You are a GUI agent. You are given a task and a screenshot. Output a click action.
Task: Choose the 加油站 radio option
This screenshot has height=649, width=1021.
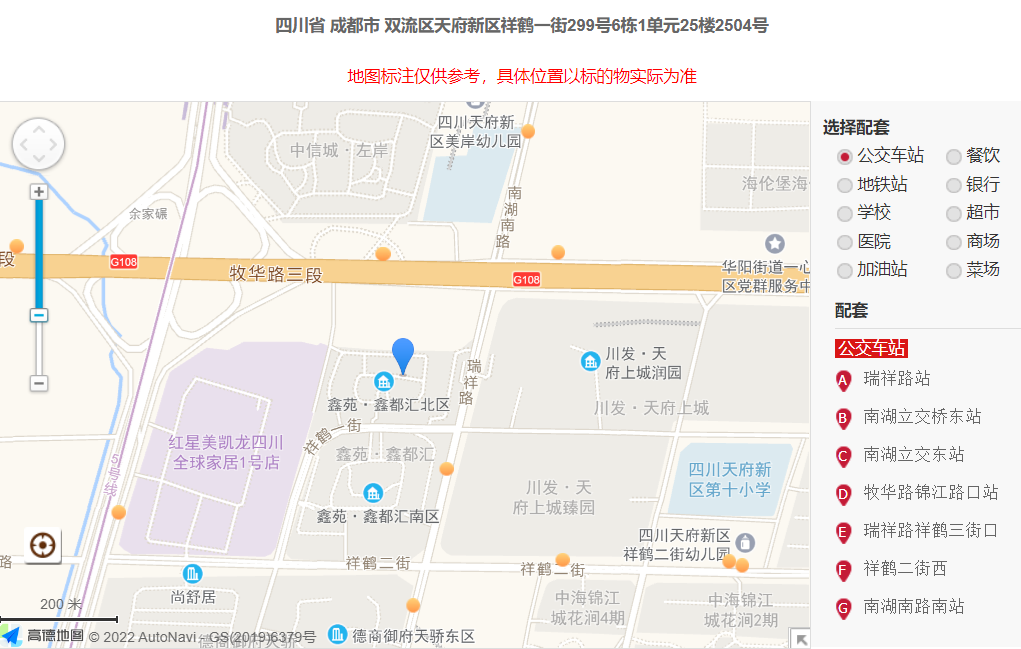(x=845, y=270)
